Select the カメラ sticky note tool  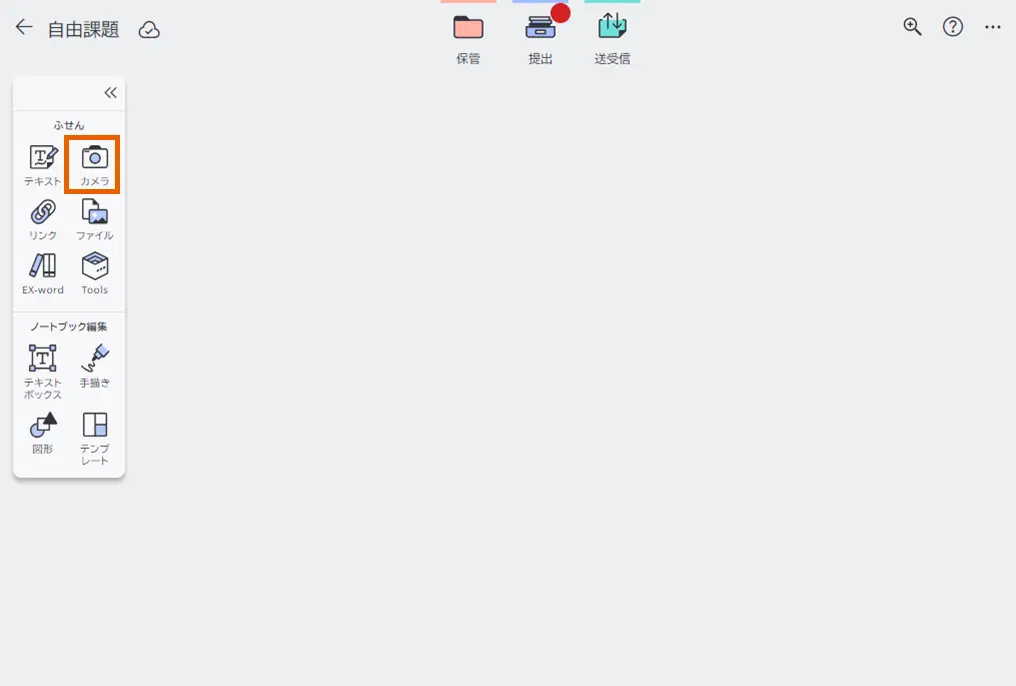click(x=94, y=165)
